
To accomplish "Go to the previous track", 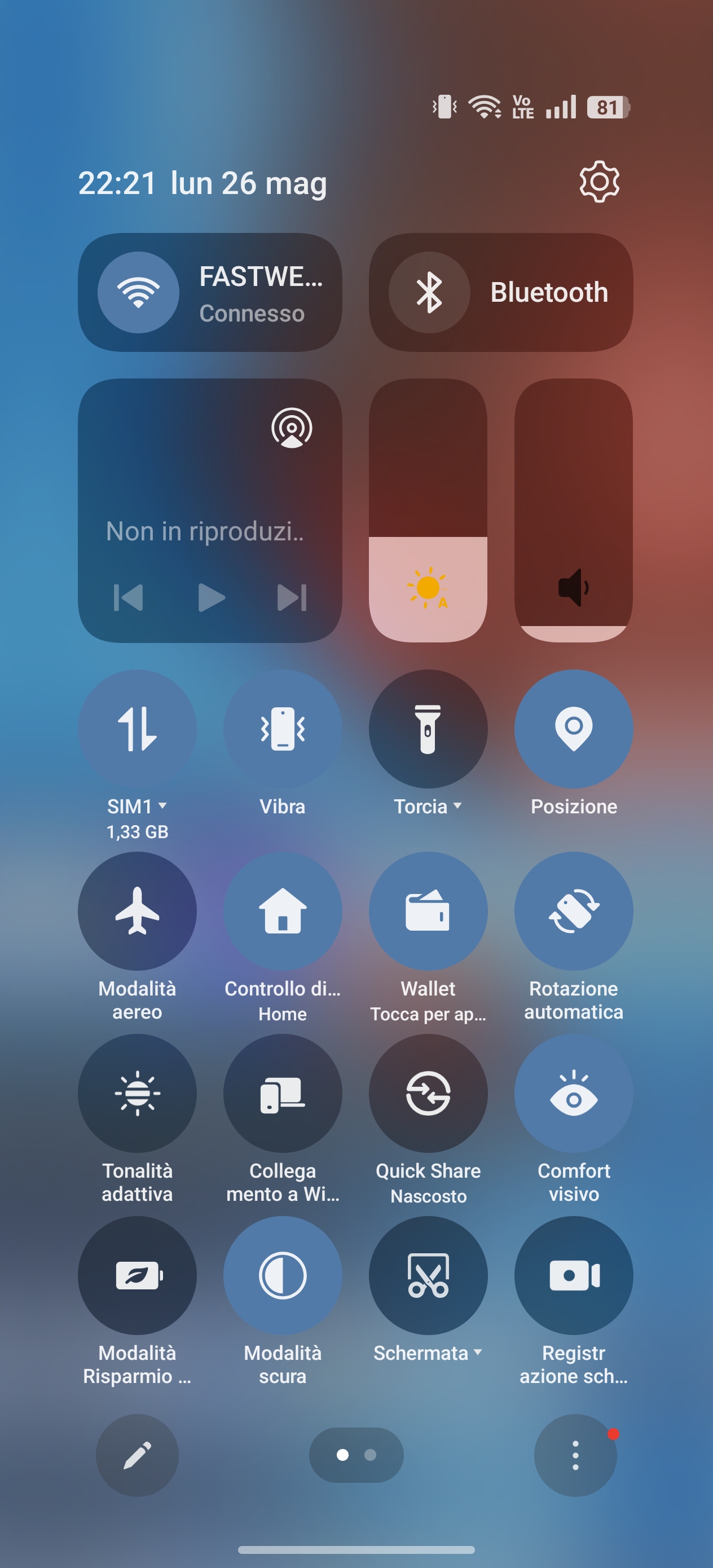I will (x=129, y=597).
